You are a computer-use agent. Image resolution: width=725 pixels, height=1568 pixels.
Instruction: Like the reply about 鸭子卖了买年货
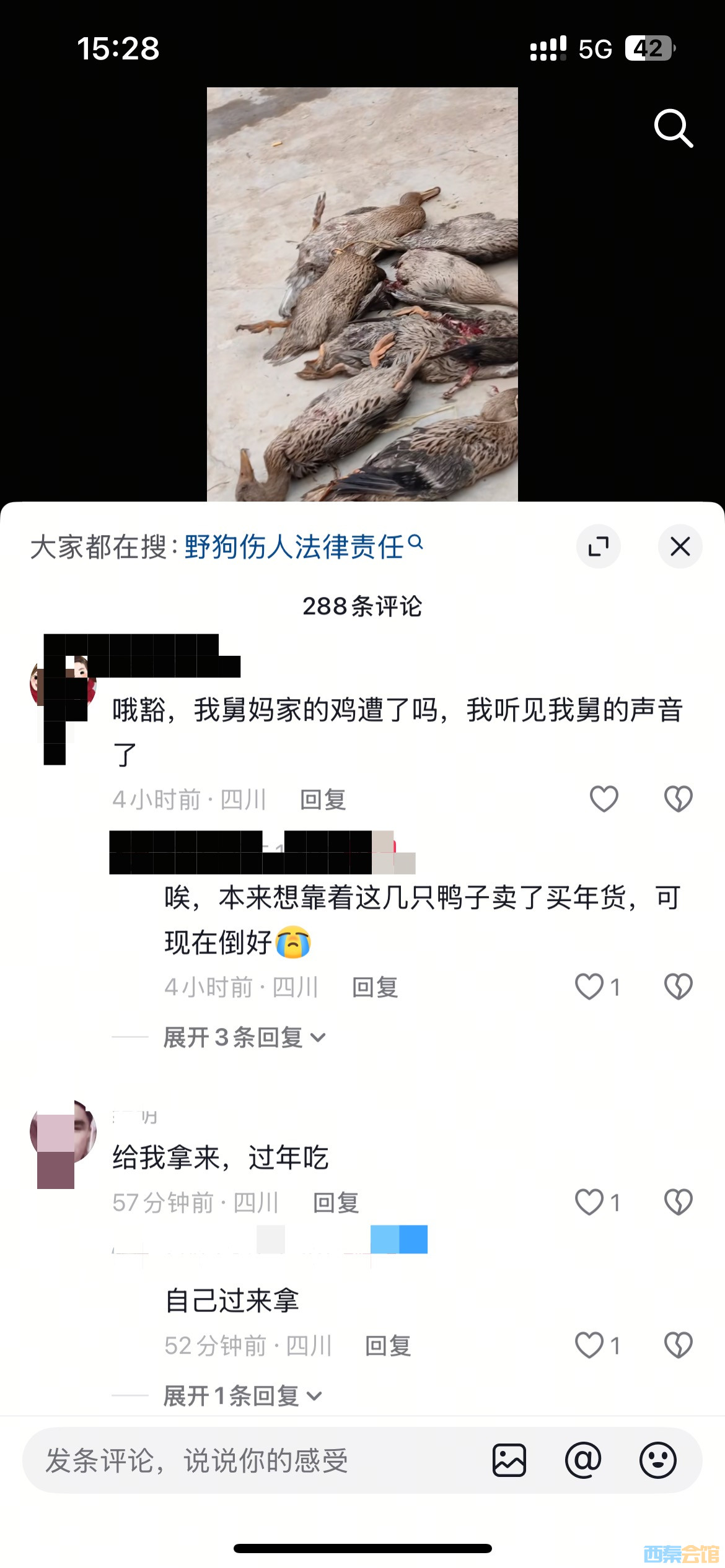pos(589,987)
